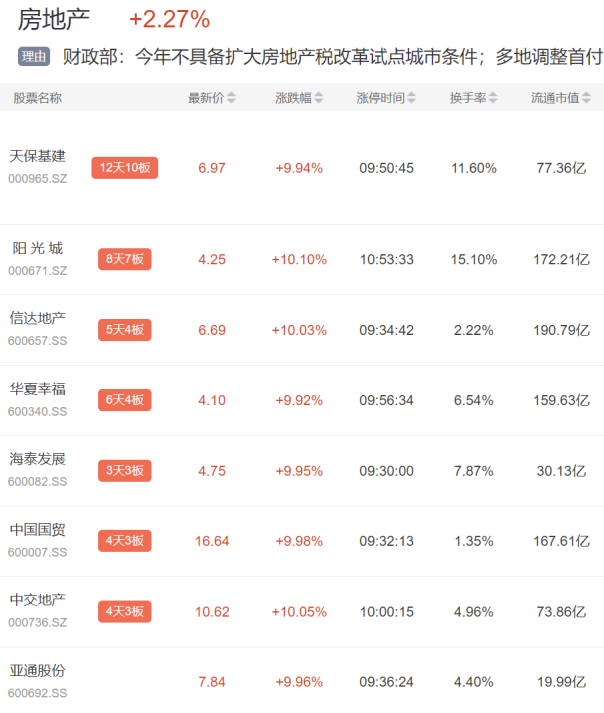This screenshot has width=604, height=713.
Task: Sort the list by 涨跌幅
Action: (x=299, y=98)
